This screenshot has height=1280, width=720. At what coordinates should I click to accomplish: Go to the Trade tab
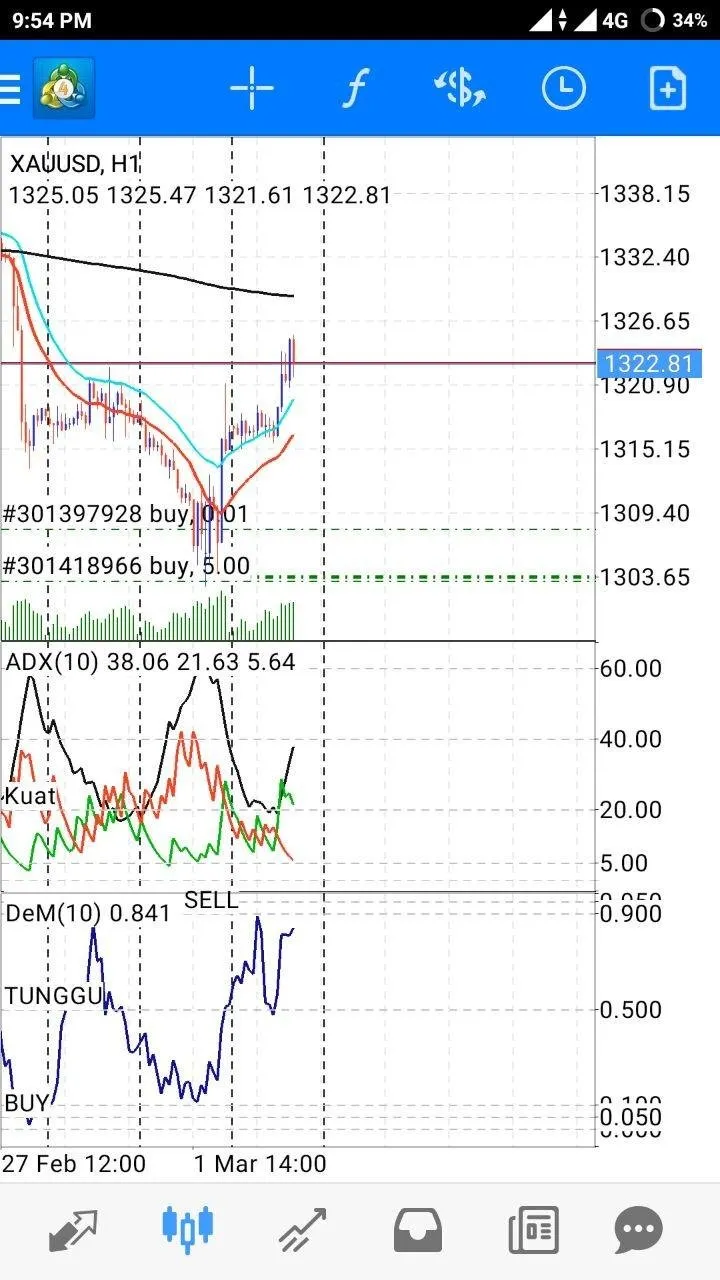point(303,1230)
